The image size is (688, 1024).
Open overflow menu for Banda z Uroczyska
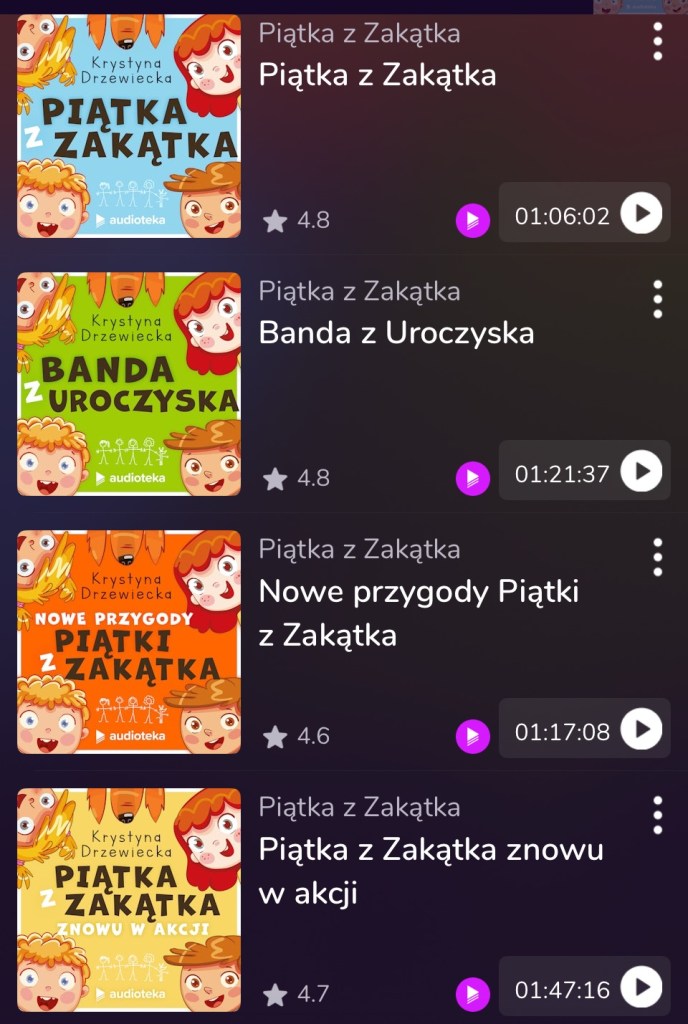[x=657, y=299]
